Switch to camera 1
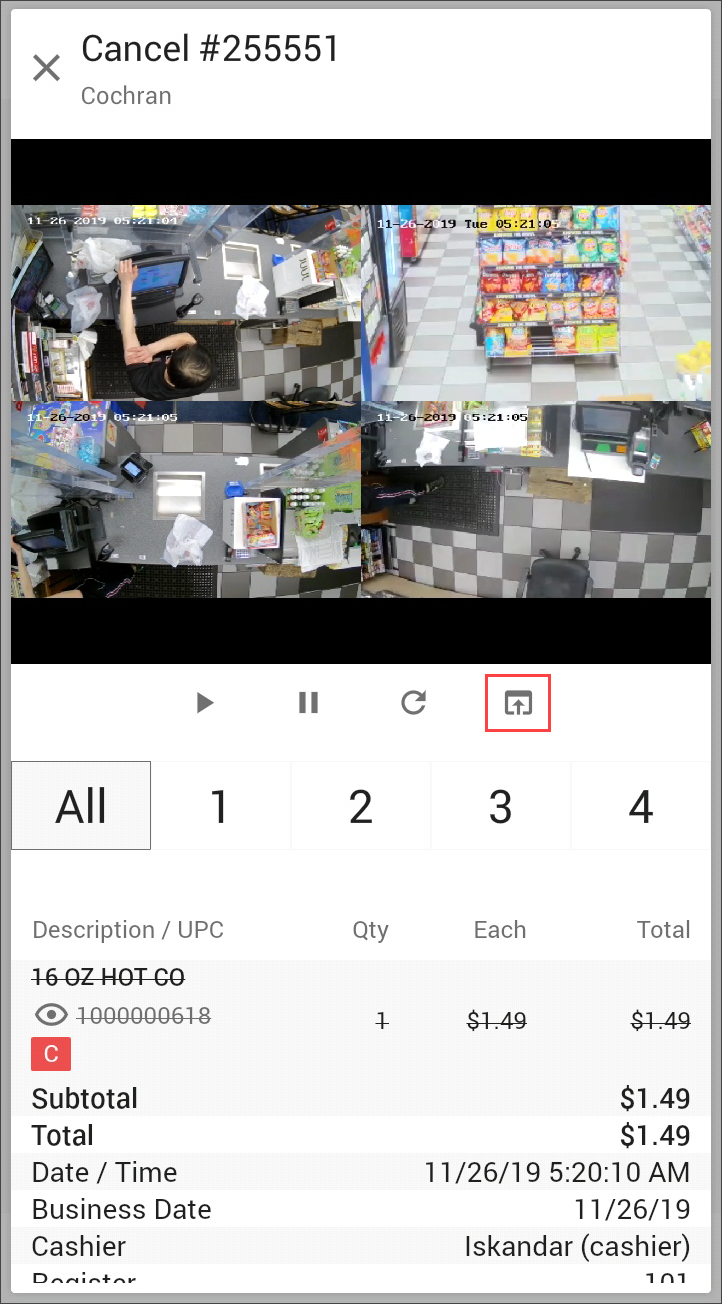This screenshot has width=722, height=1304. [220, 806]
